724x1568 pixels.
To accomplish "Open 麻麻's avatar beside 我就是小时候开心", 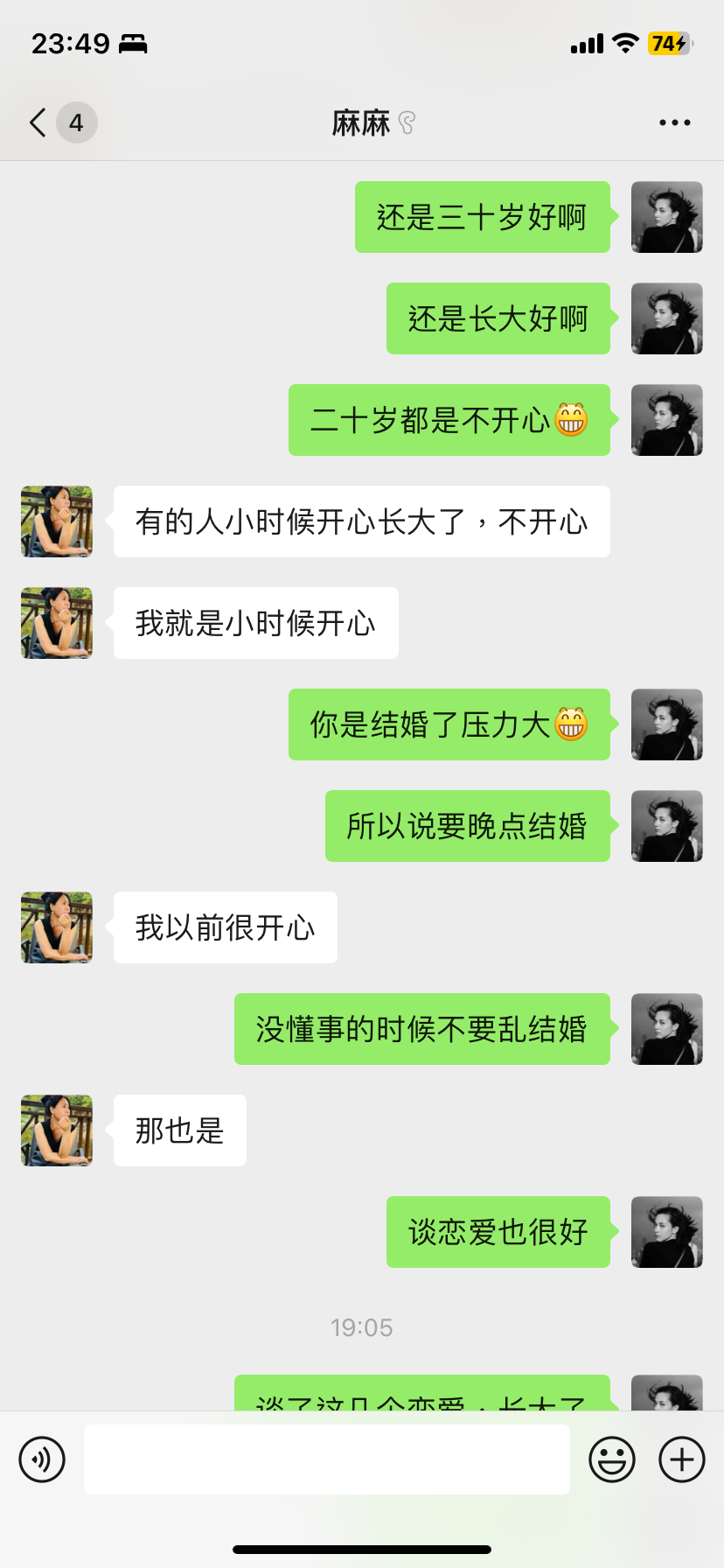I will click(57, 623).
